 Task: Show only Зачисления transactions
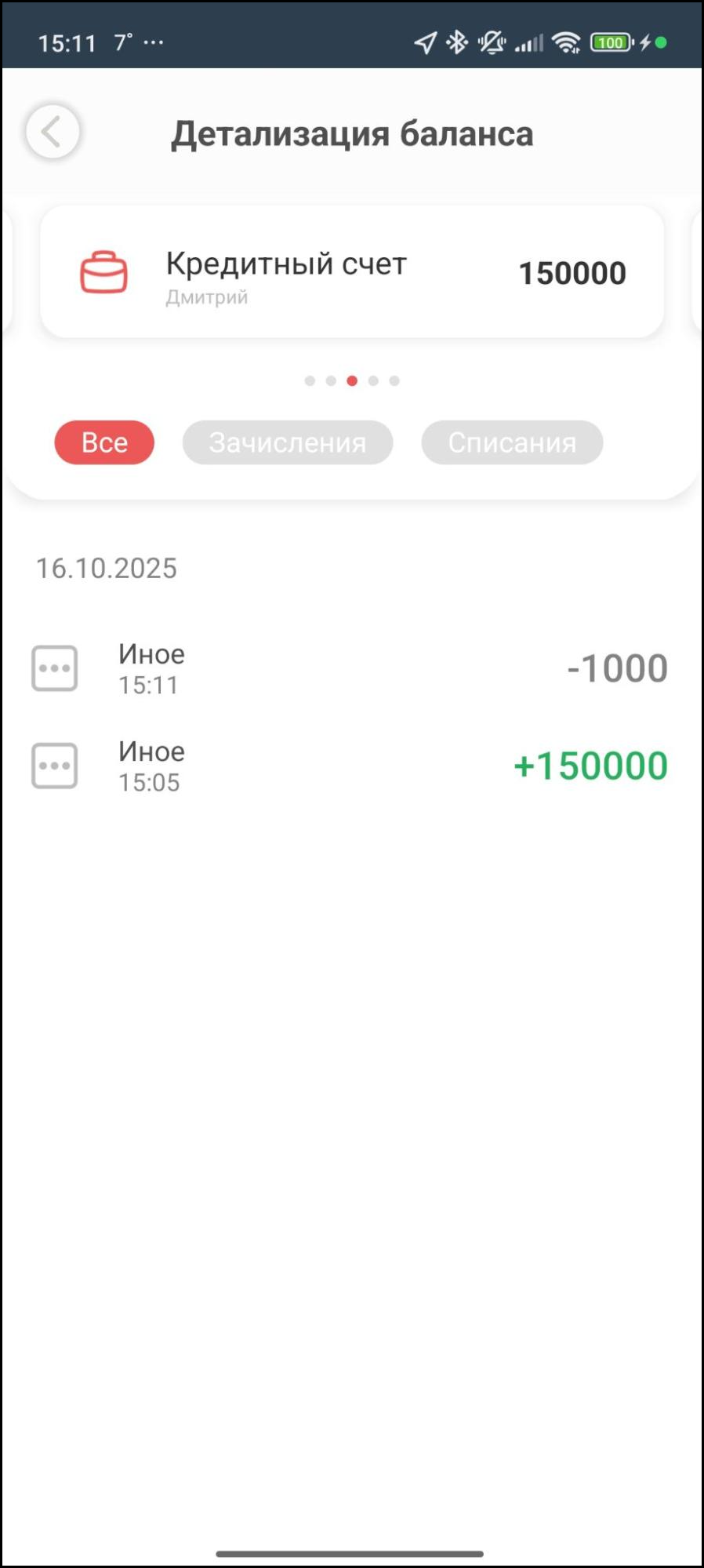pyautogui.click(x=288, y=442)
